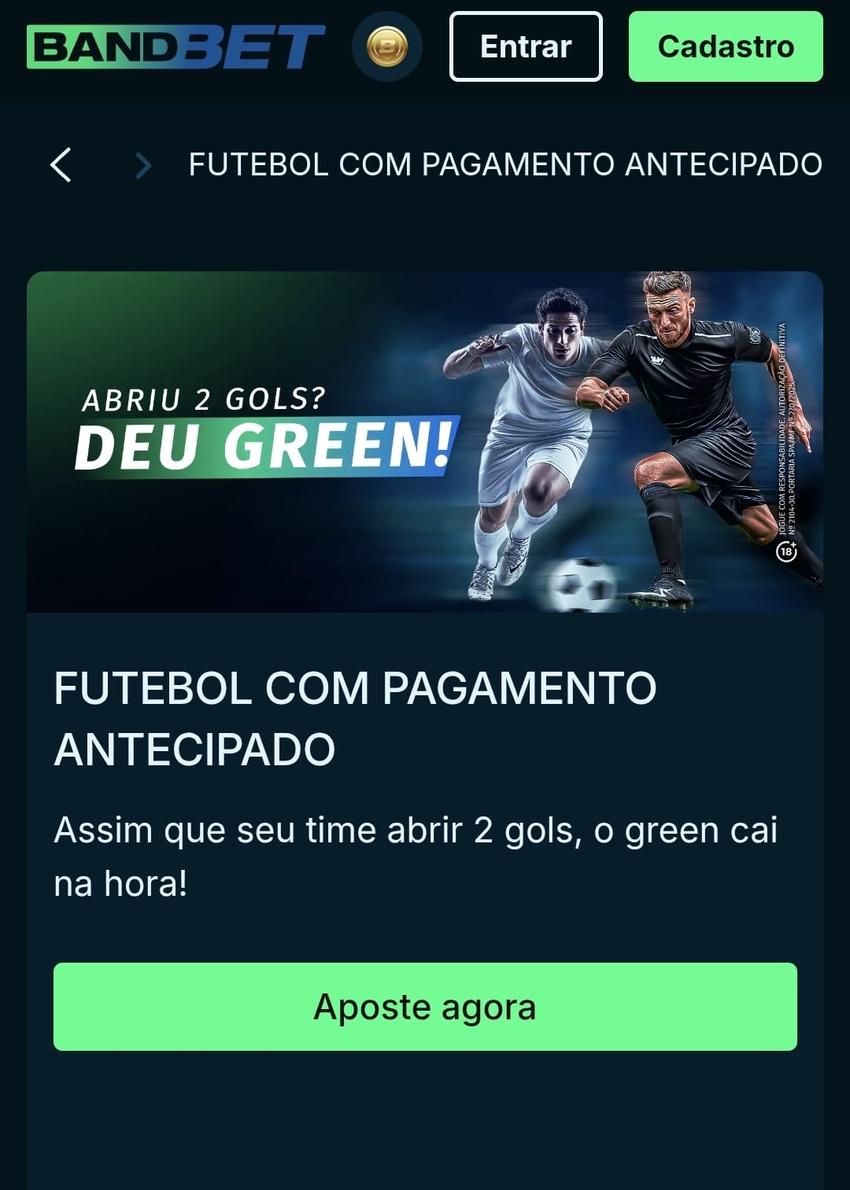This screenshot has width=850, height=1190.
Task: Tap the back chevron to navigate back
Action: (x=60, y=165)
